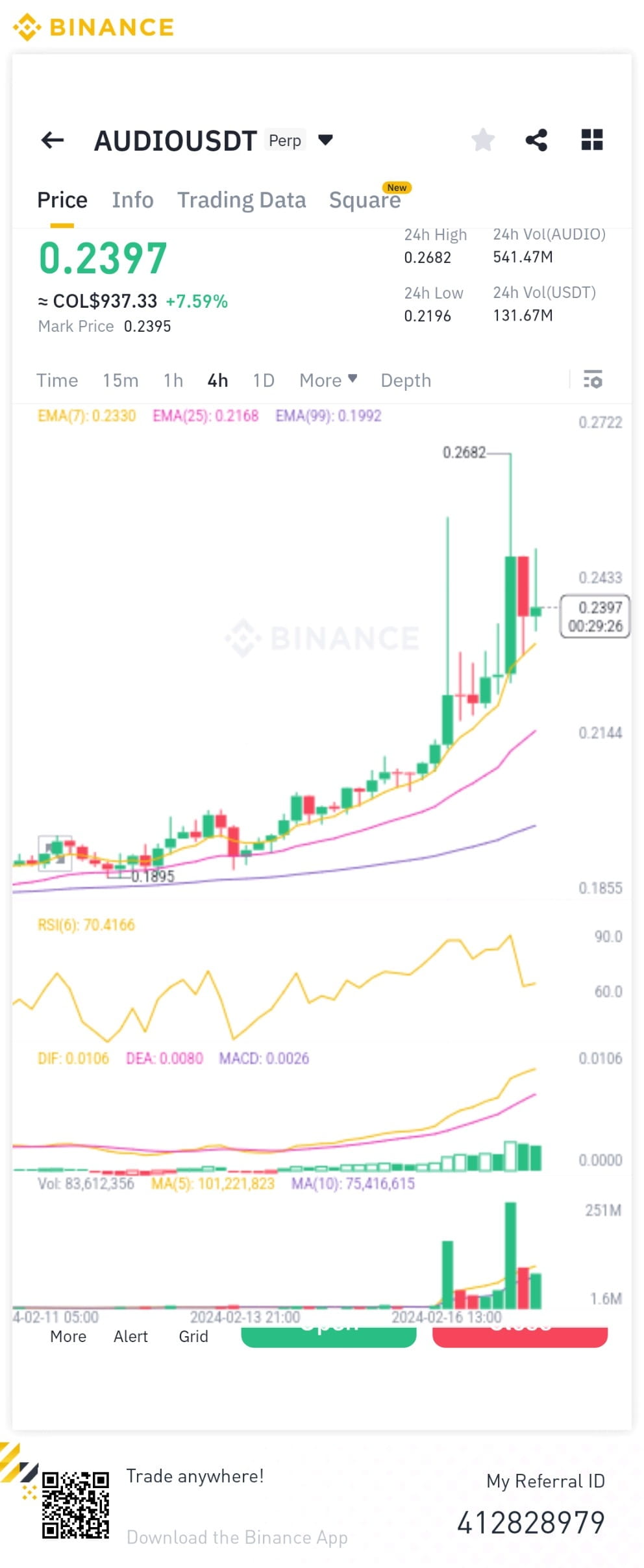Viewport: 644px width, 1568px height.
Task: Switch to the Trading Data tab
Action: pos(241,199)
